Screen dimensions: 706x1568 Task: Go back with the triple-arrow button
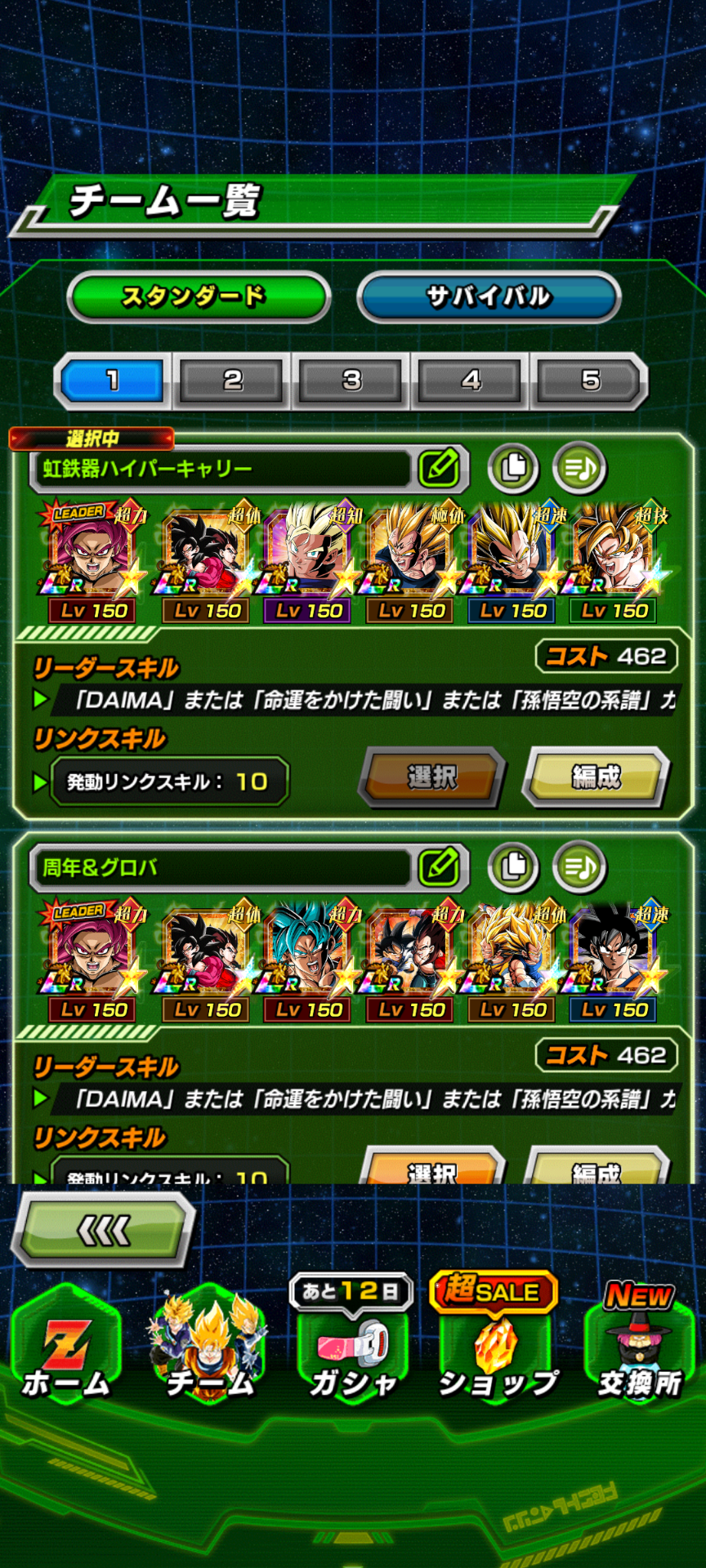102,1230
